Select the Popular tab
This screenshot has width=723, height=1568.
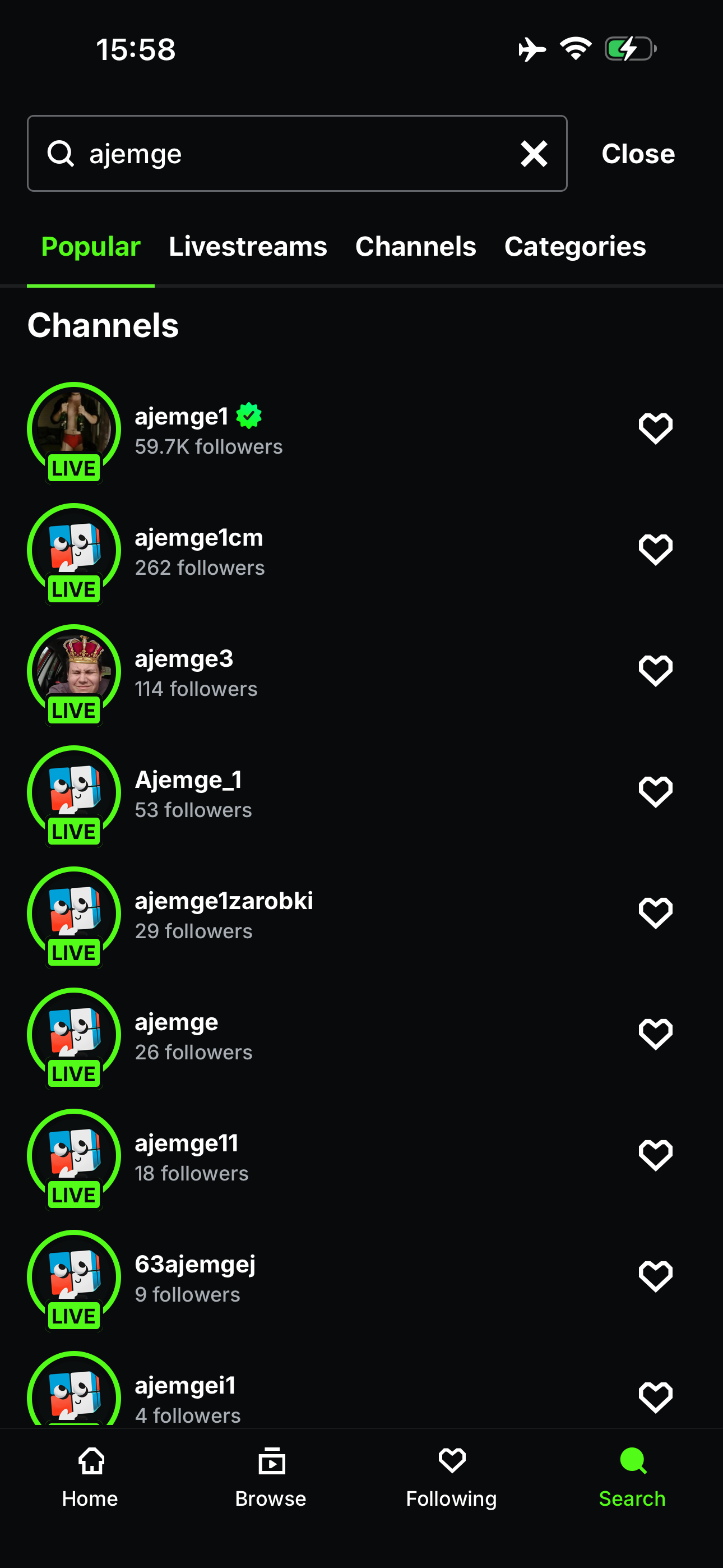(x=91, y=247)
